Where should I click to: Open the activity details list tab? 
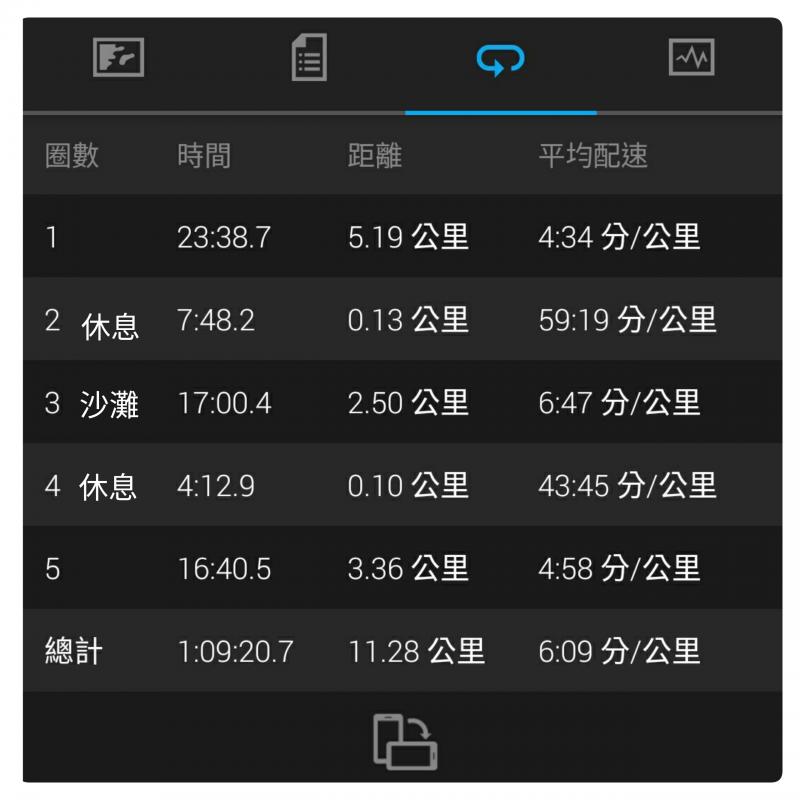tap(309, 59)
